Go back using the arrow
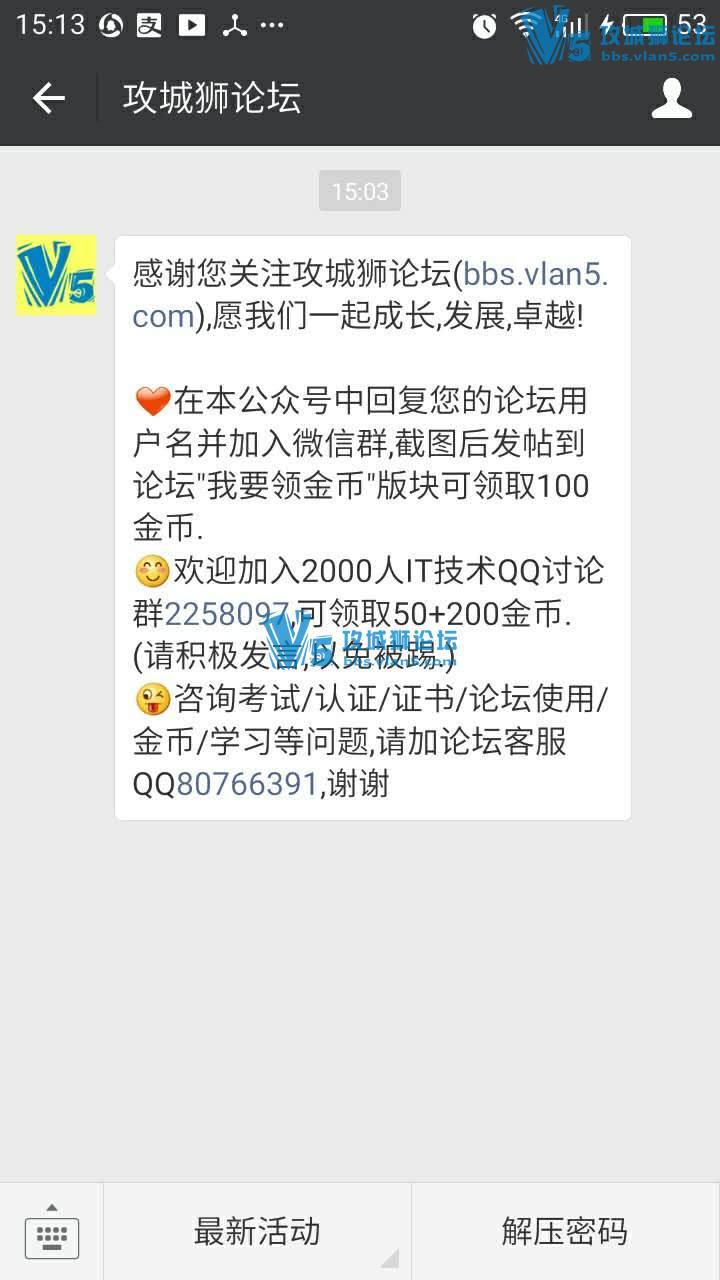 pos(48,98)
